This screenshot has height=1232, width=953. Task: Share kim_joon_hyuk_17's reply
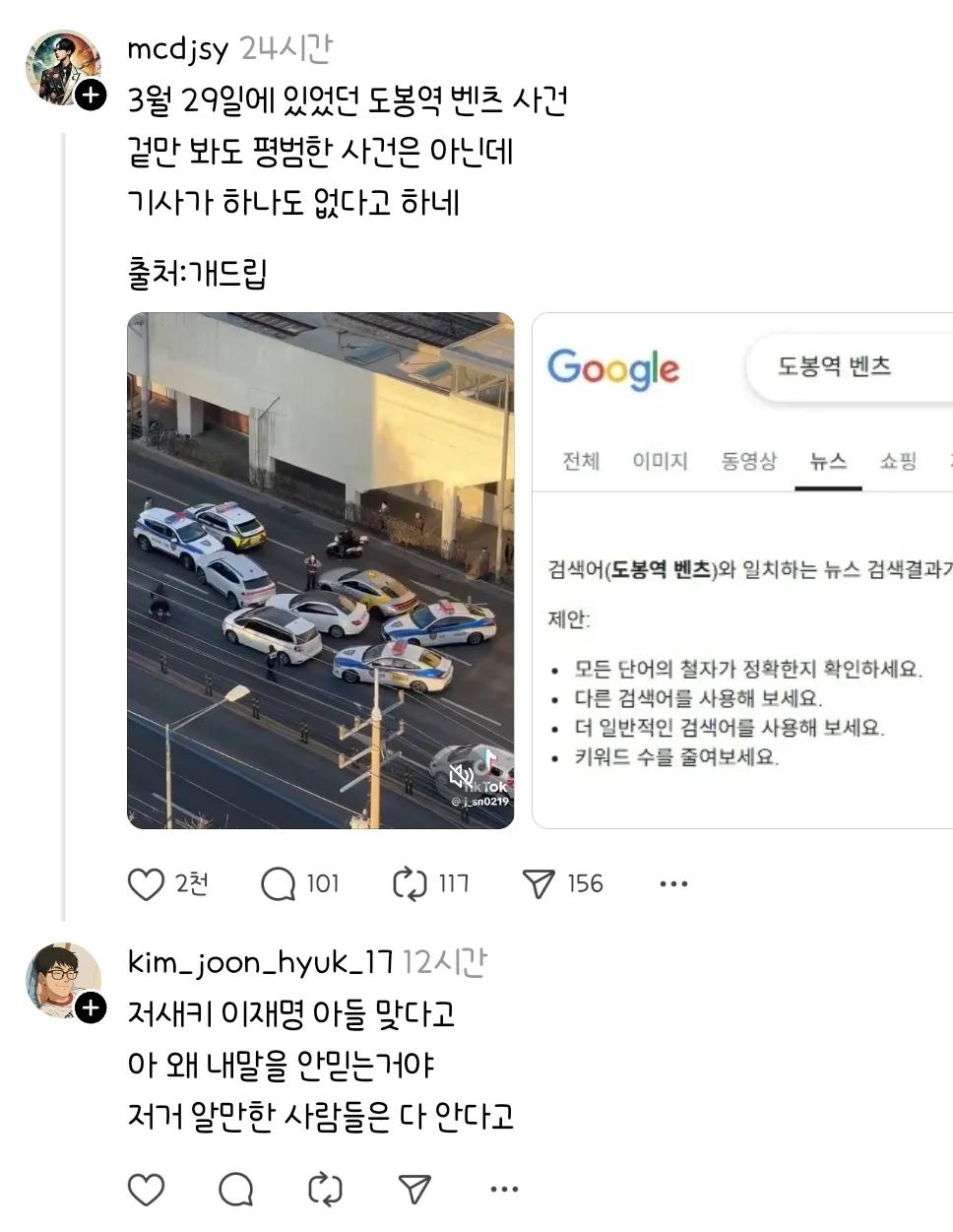point(414,1189)
